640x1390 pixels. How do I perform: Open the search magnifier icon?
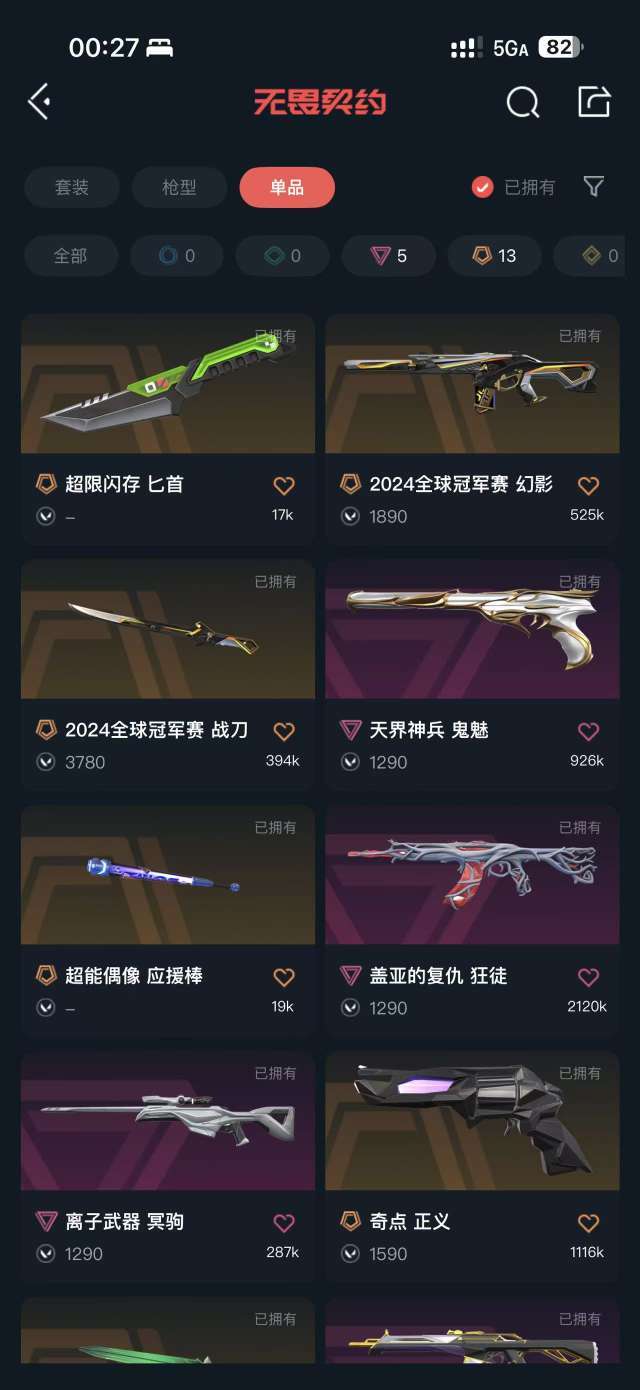click(x=522, y=101)
